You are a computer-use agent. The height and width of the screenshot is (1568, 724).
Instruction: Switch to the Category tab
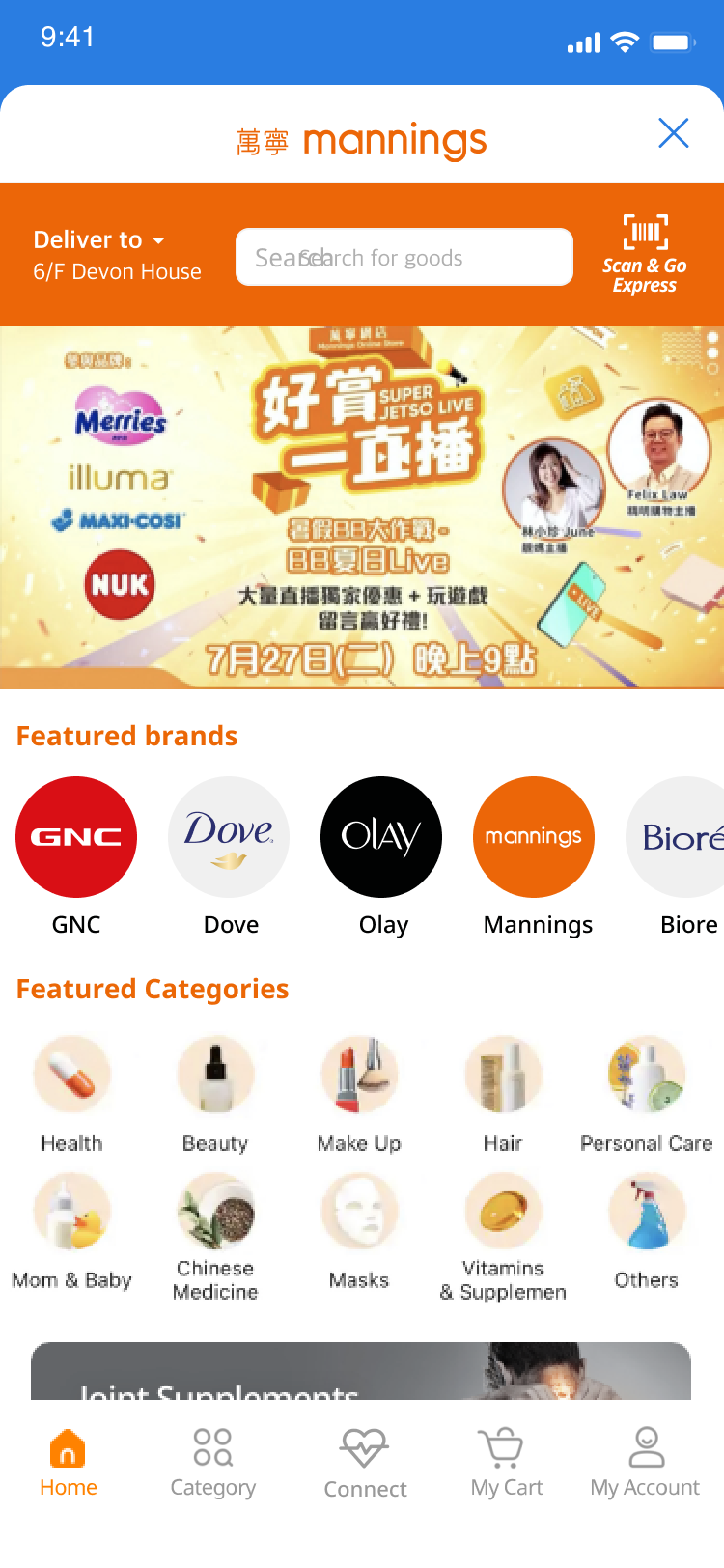(213, 1462)
